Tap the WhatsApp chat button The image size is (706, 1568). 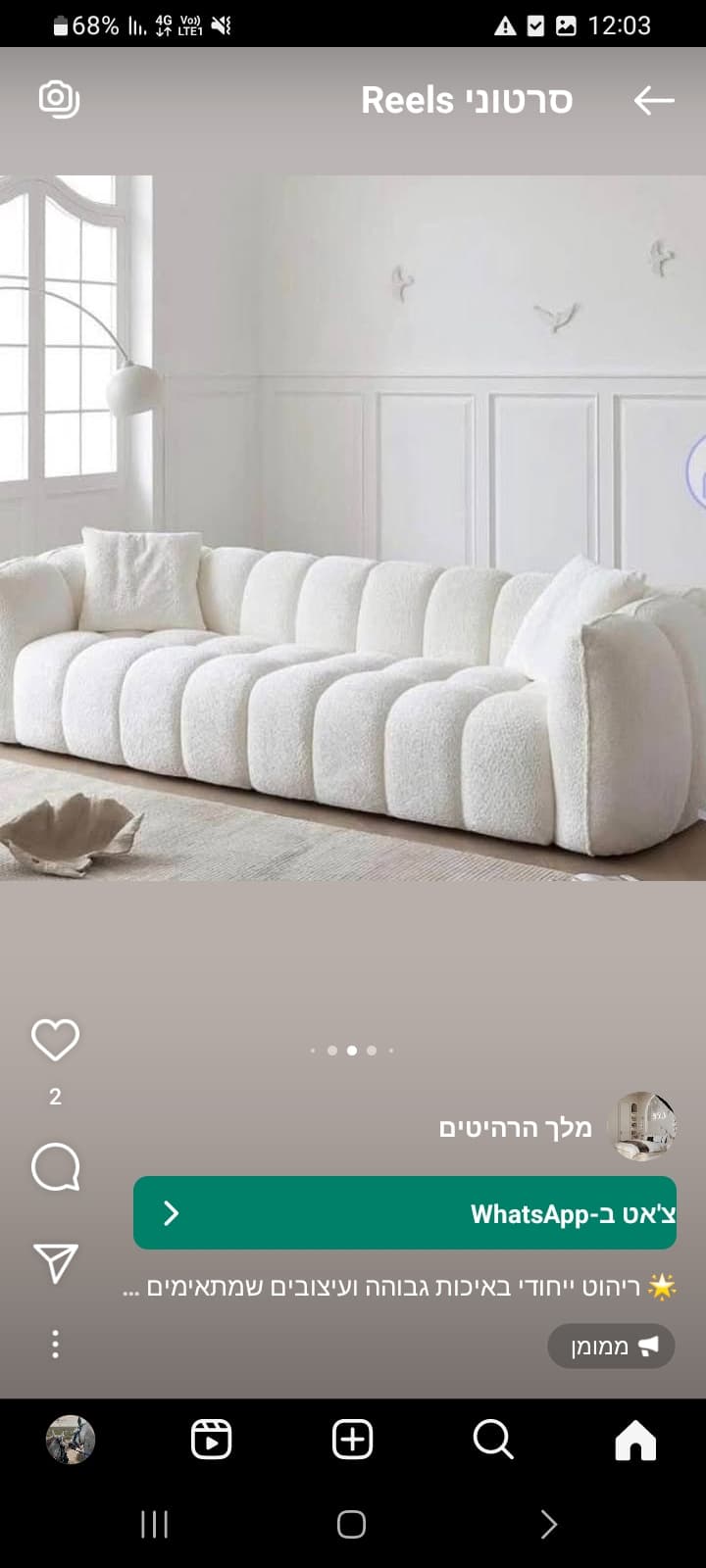pos(404,1212)
